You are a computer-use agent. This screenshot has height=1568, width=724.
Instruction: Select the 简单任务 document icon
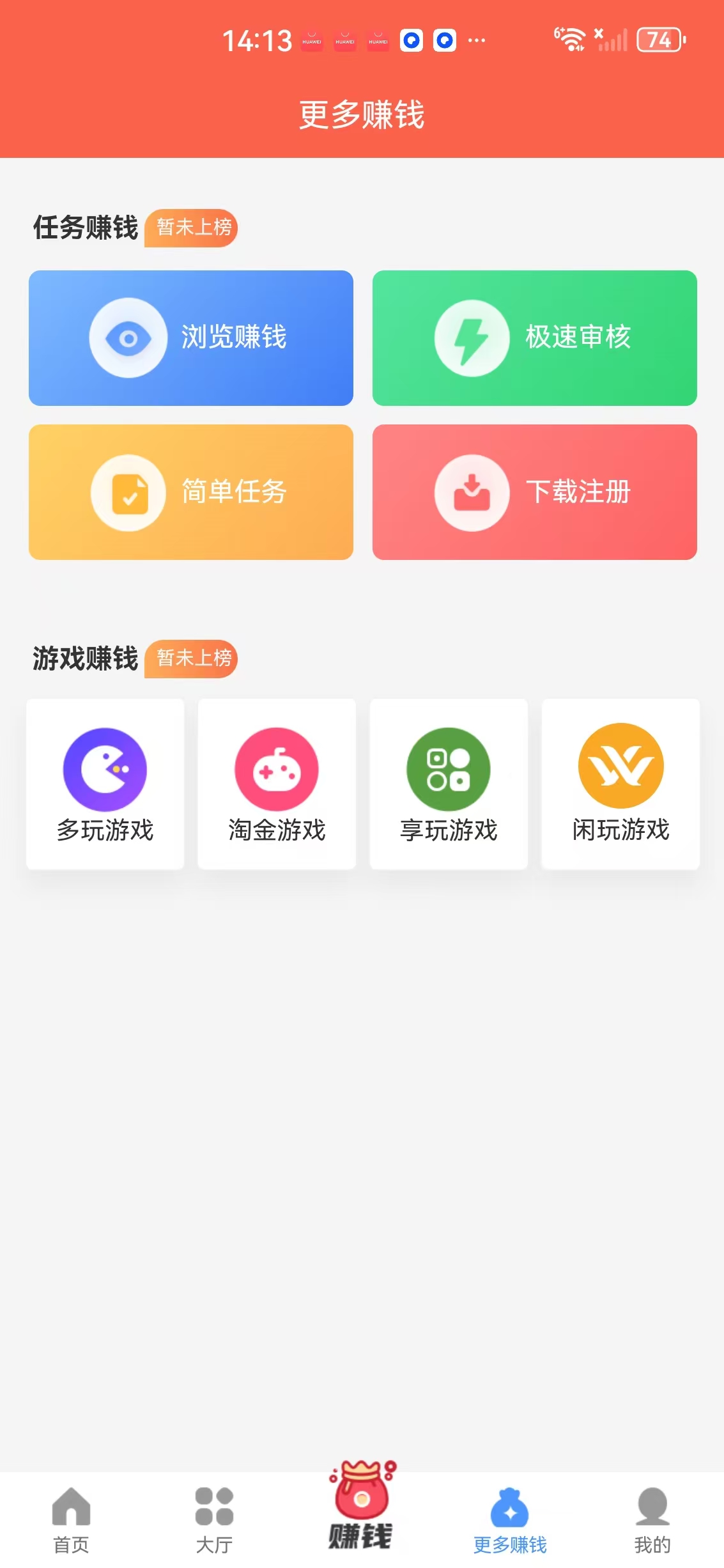(x=128, y=493)
